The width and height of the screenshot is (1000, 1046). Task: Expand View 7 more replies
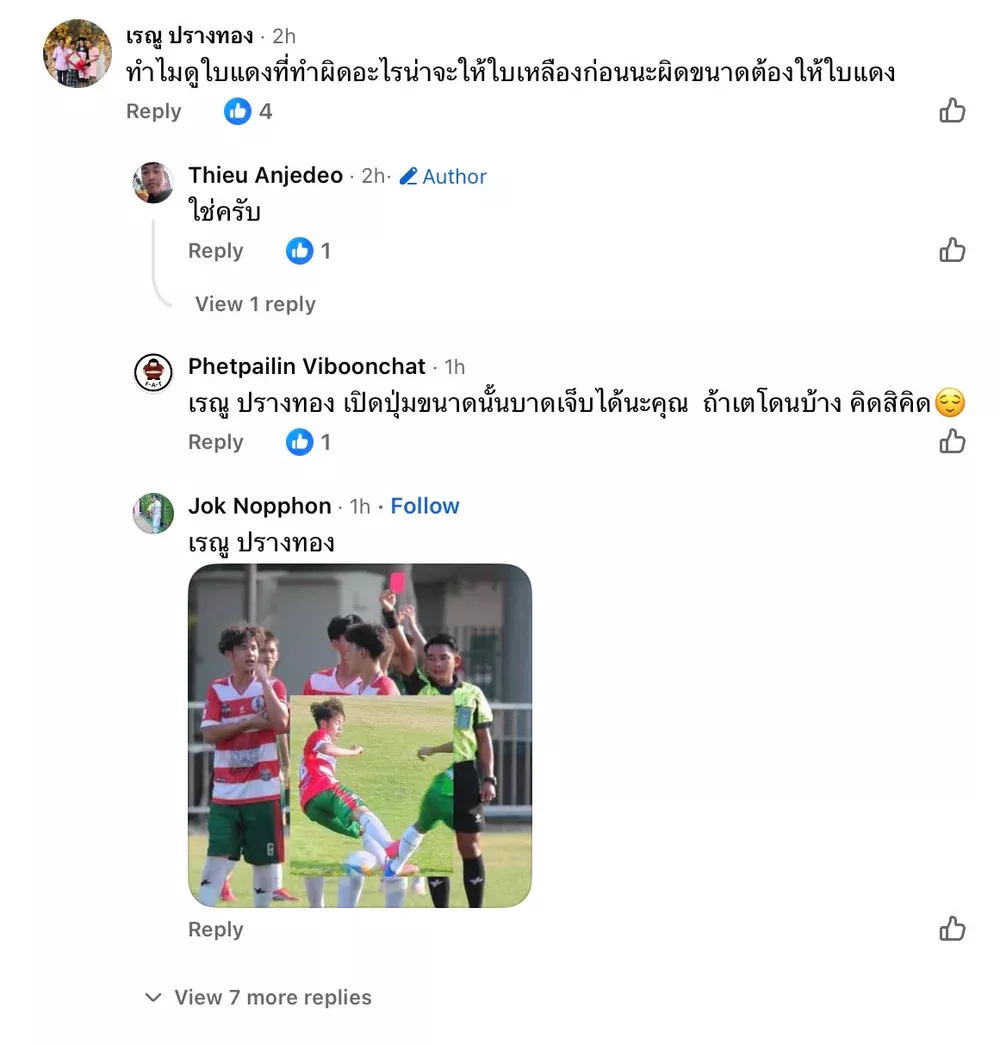tap(272, 997)
